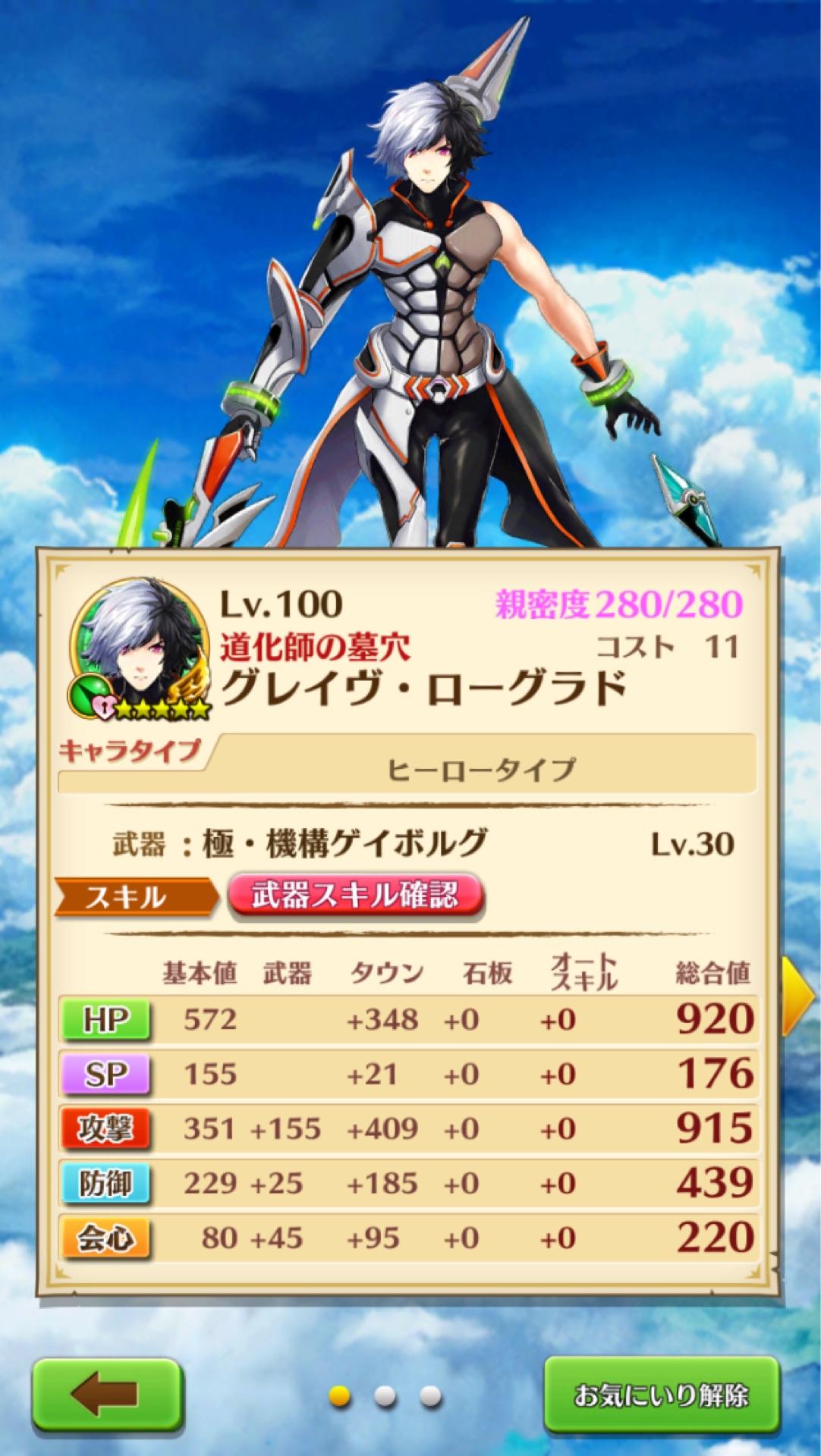
Task: Tap the 武器スキル確認 button
Action: tap(354, 896)
